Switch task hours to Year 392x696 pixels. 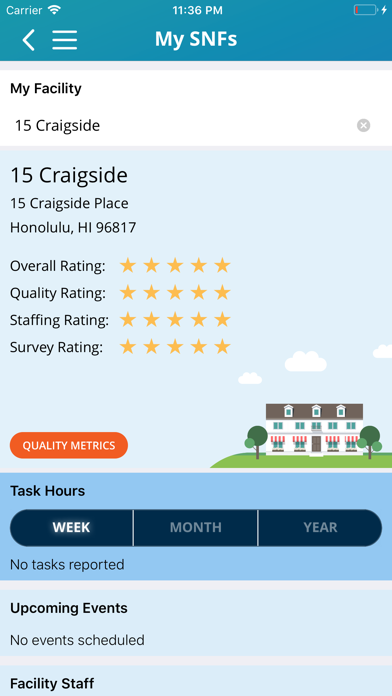320,528
